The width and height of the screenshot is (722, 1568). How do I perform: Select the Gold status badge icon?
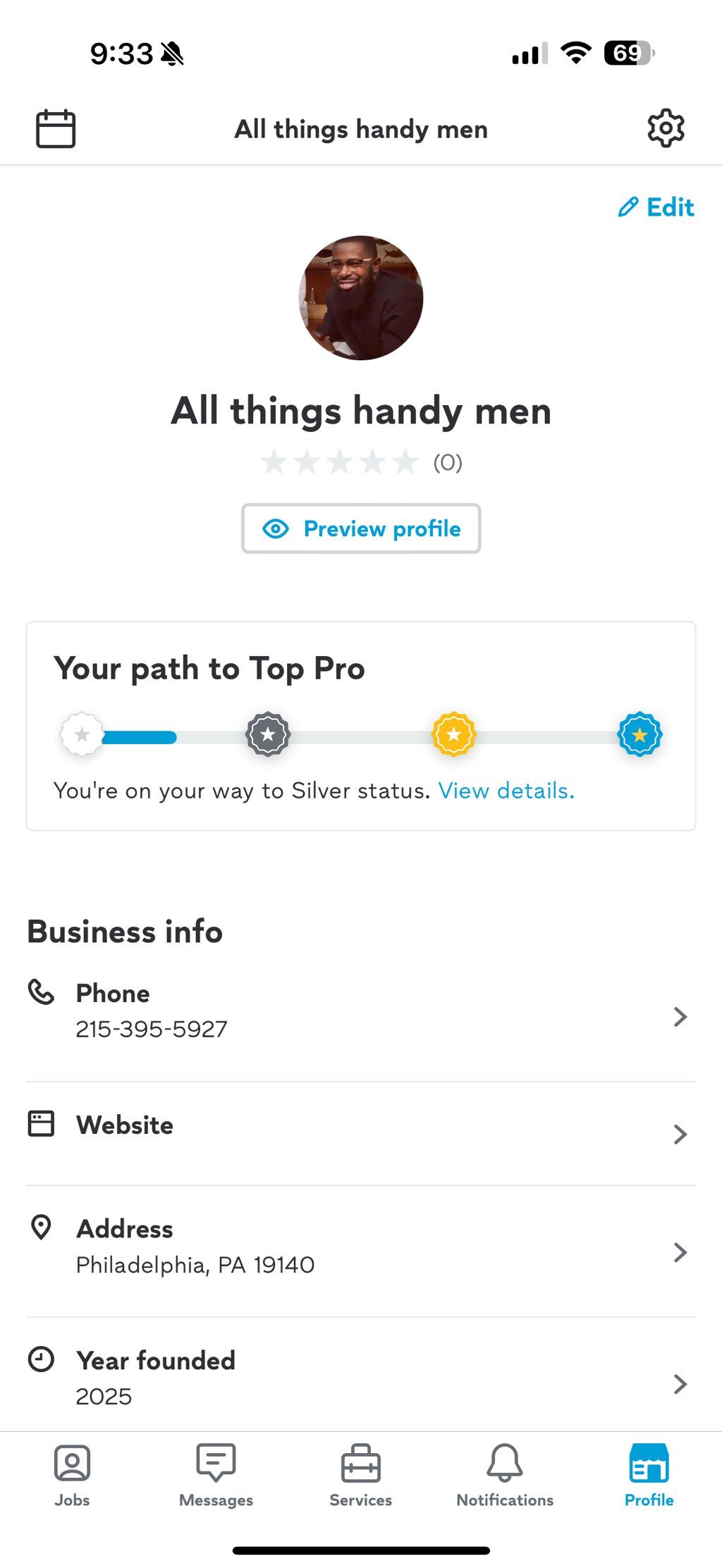(455, 735)
